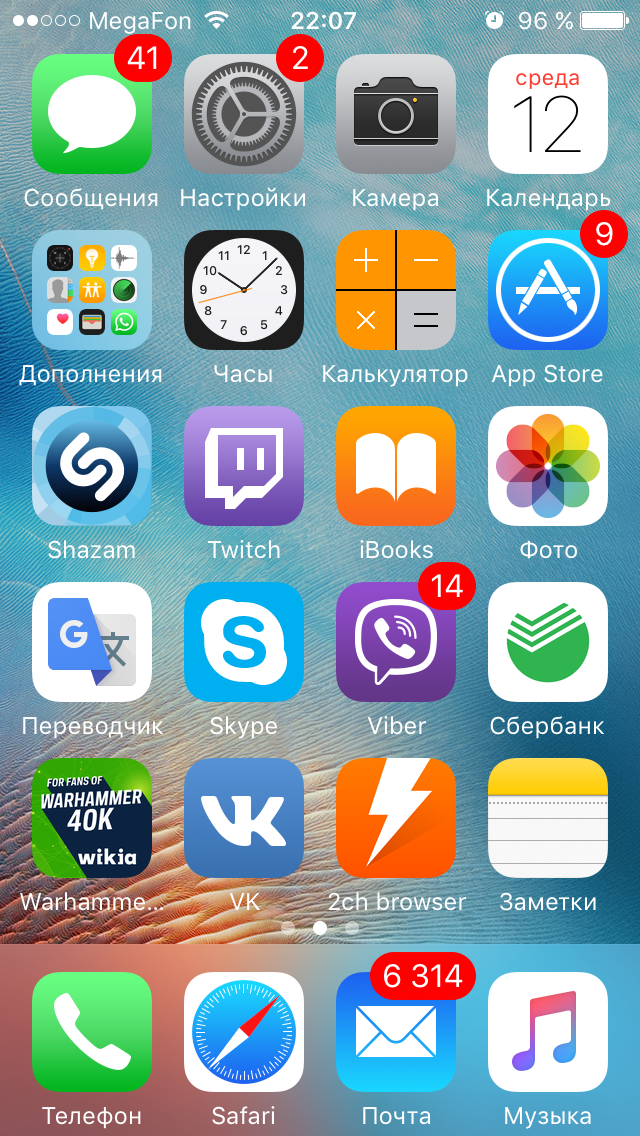Open Заметки notes
The image size is (640, 1136).
[x=548, y=818]
